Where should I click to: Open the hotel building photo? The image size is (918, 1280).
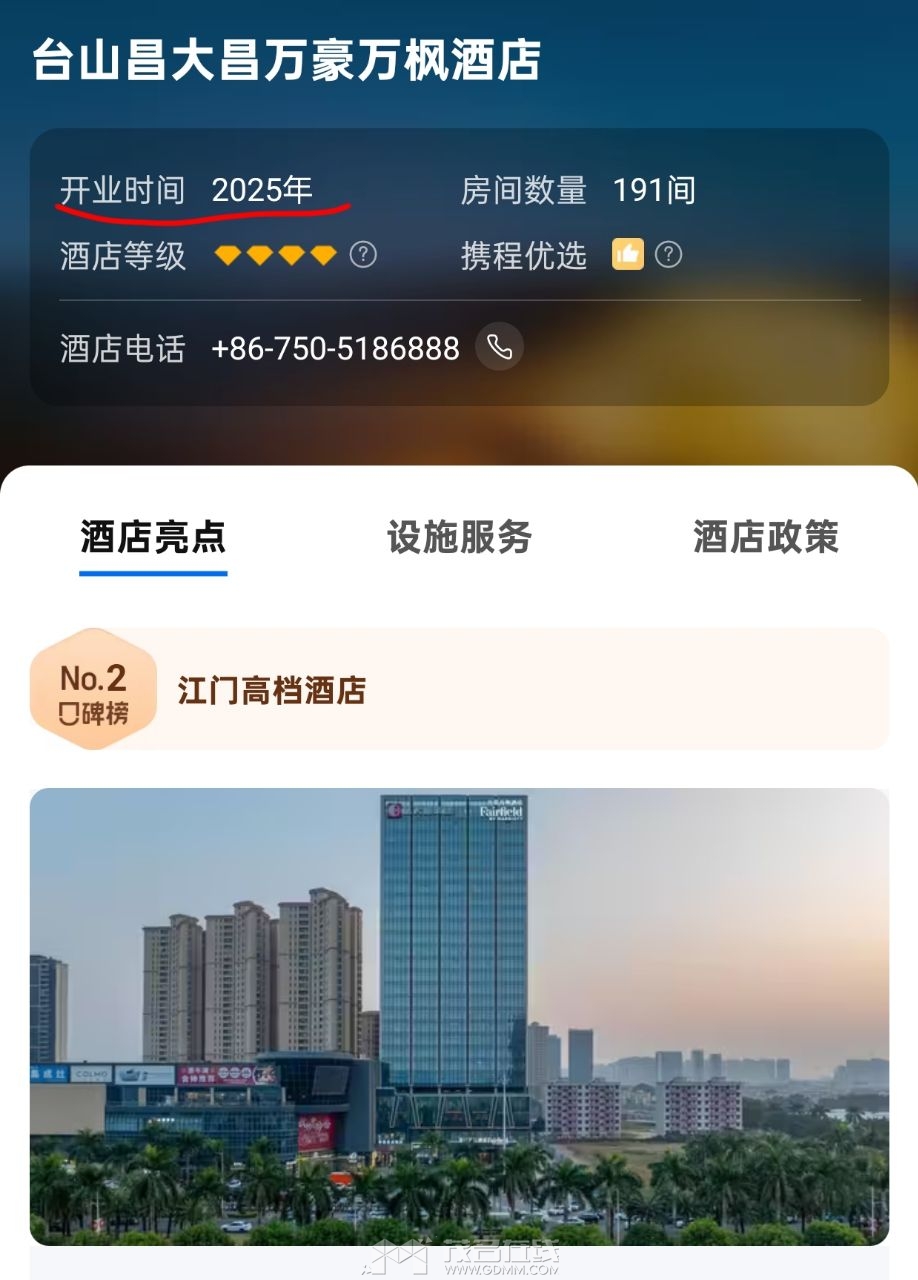click(x=459, y=1015)
